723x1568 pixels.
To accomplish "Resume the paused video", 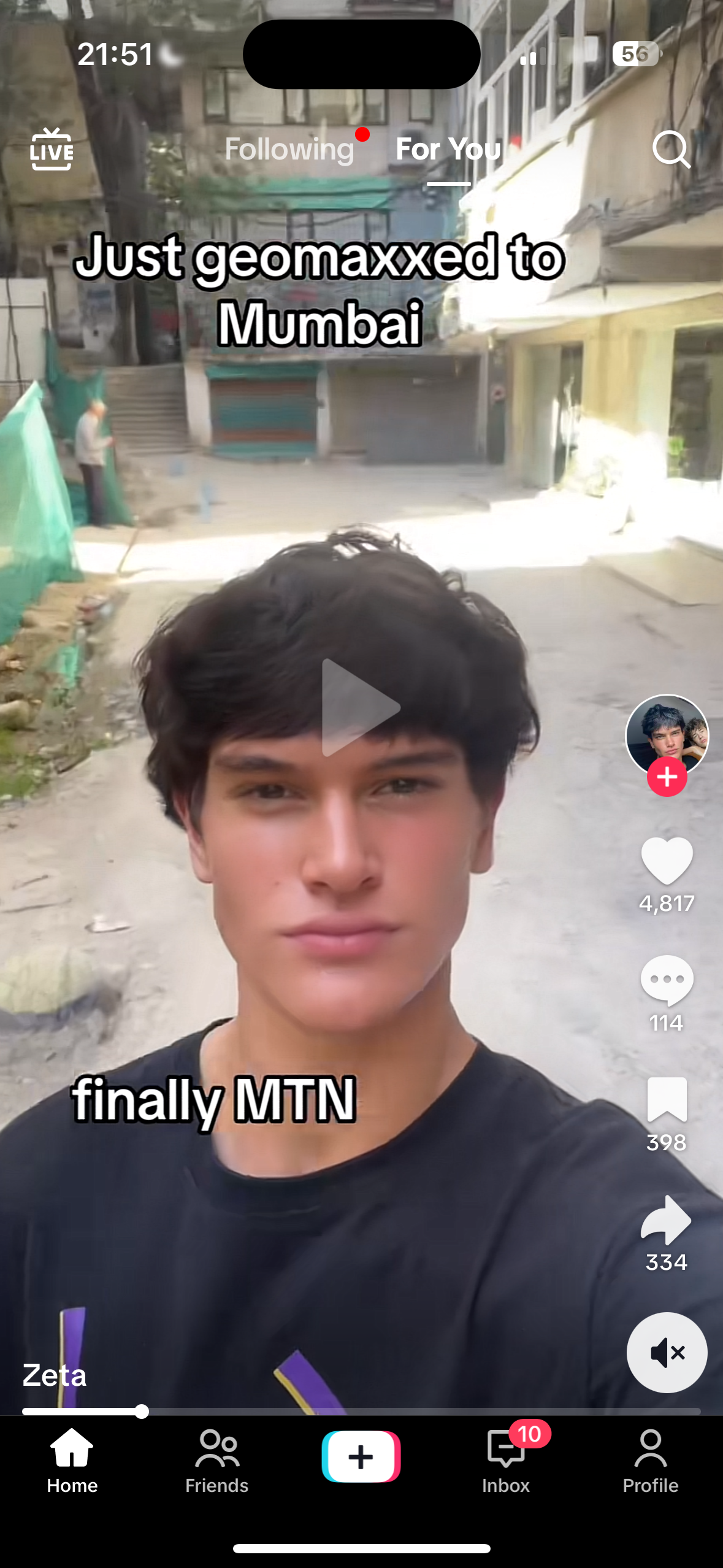I will click(361, 707).
